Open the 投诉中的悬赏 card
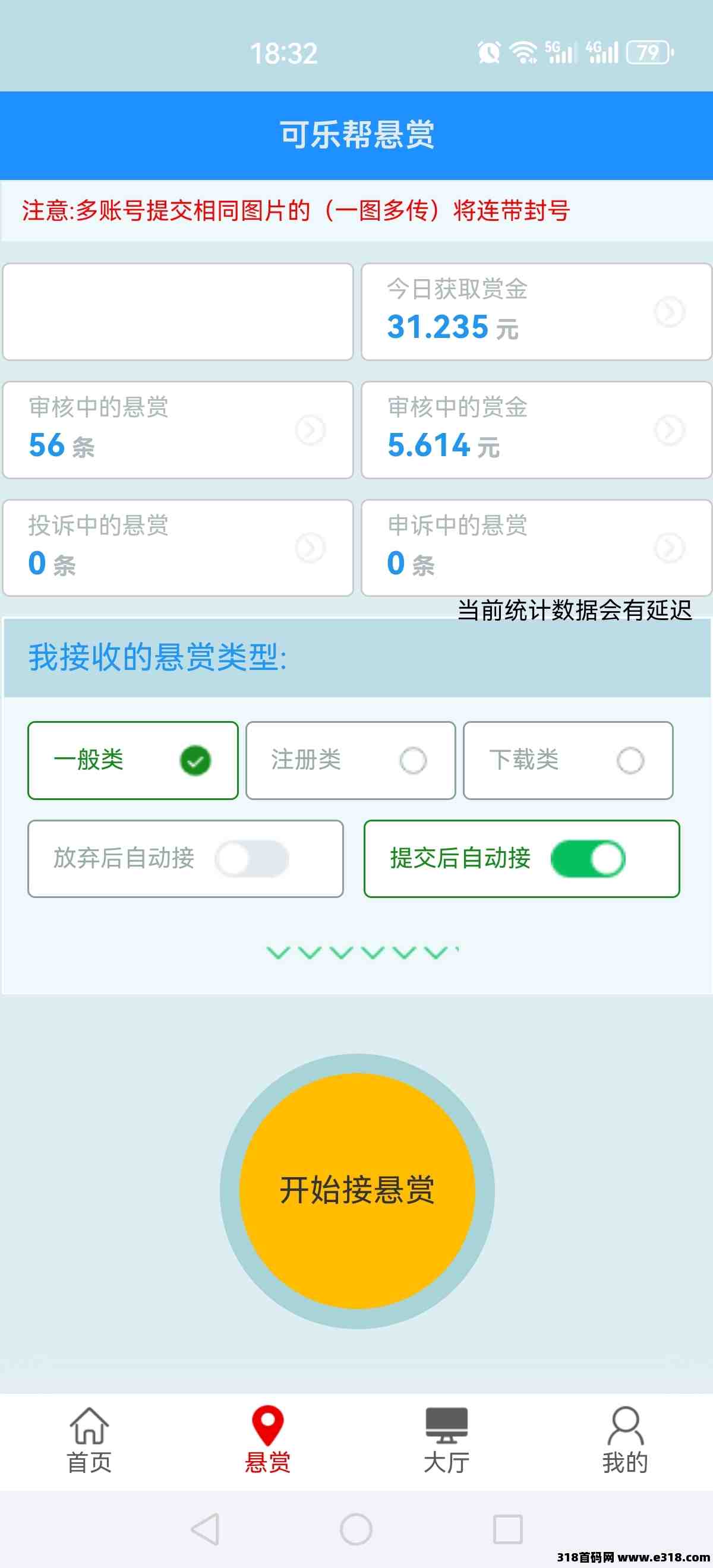This screenshot has height=1568, width=713. point(178,548)
